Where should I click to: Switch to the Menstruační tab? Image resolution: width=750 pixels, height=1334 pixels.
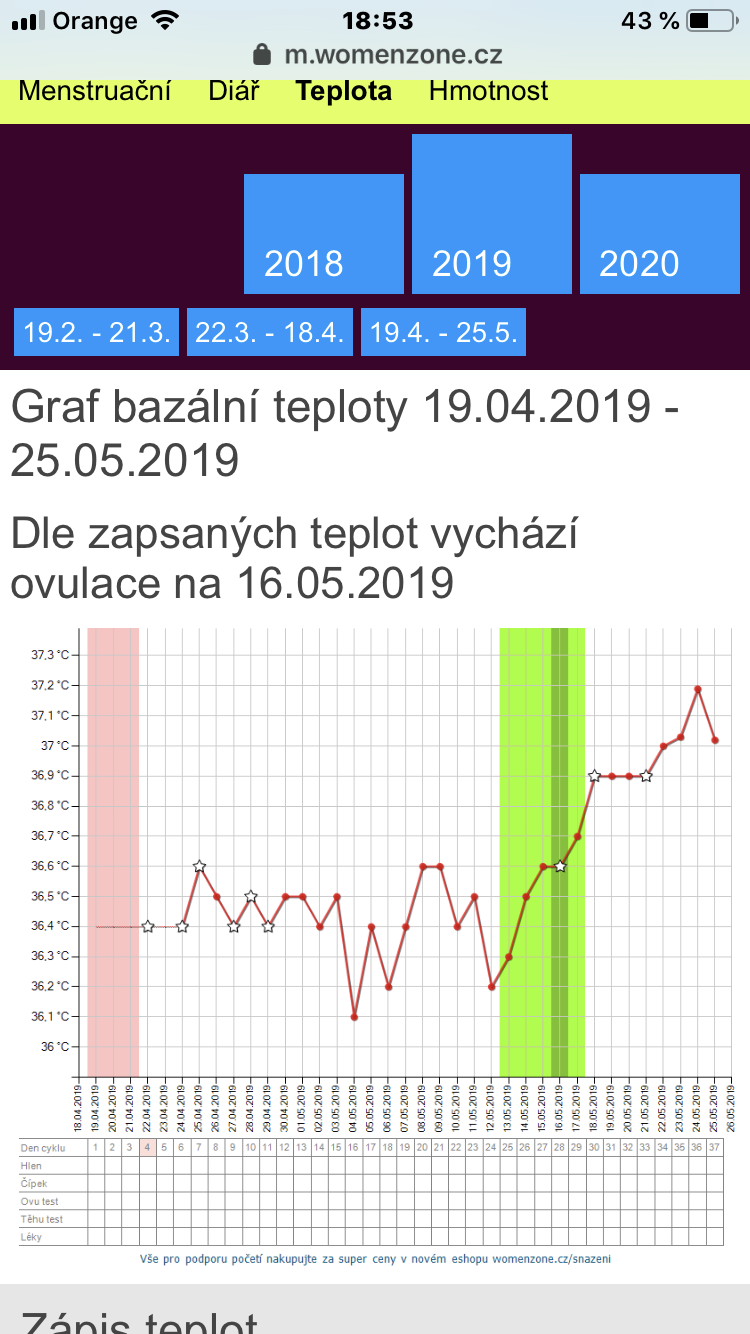pos(95,91)
